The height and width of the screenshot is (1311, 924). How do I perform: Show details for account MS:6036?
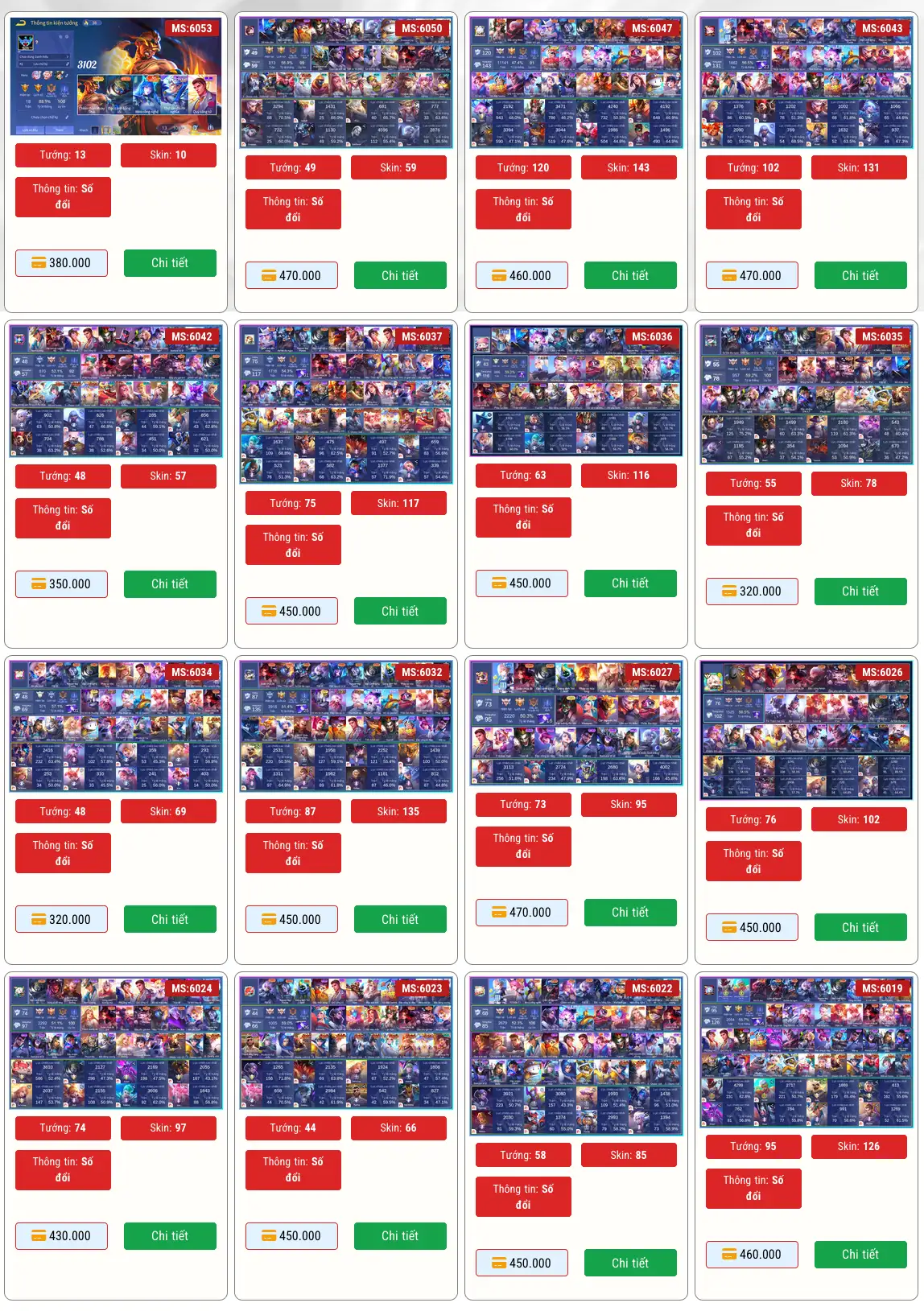630,583
